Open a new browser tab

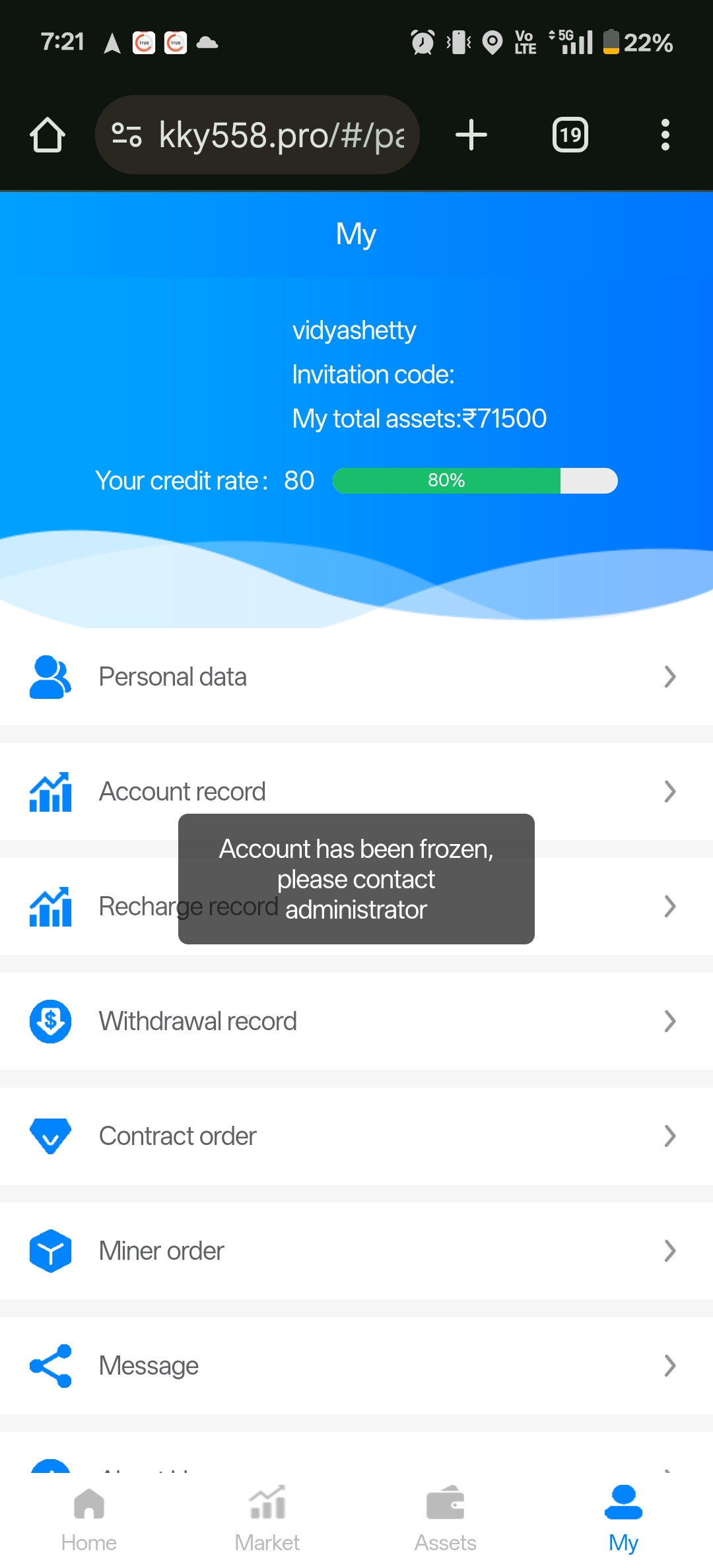tap(471, 135)
